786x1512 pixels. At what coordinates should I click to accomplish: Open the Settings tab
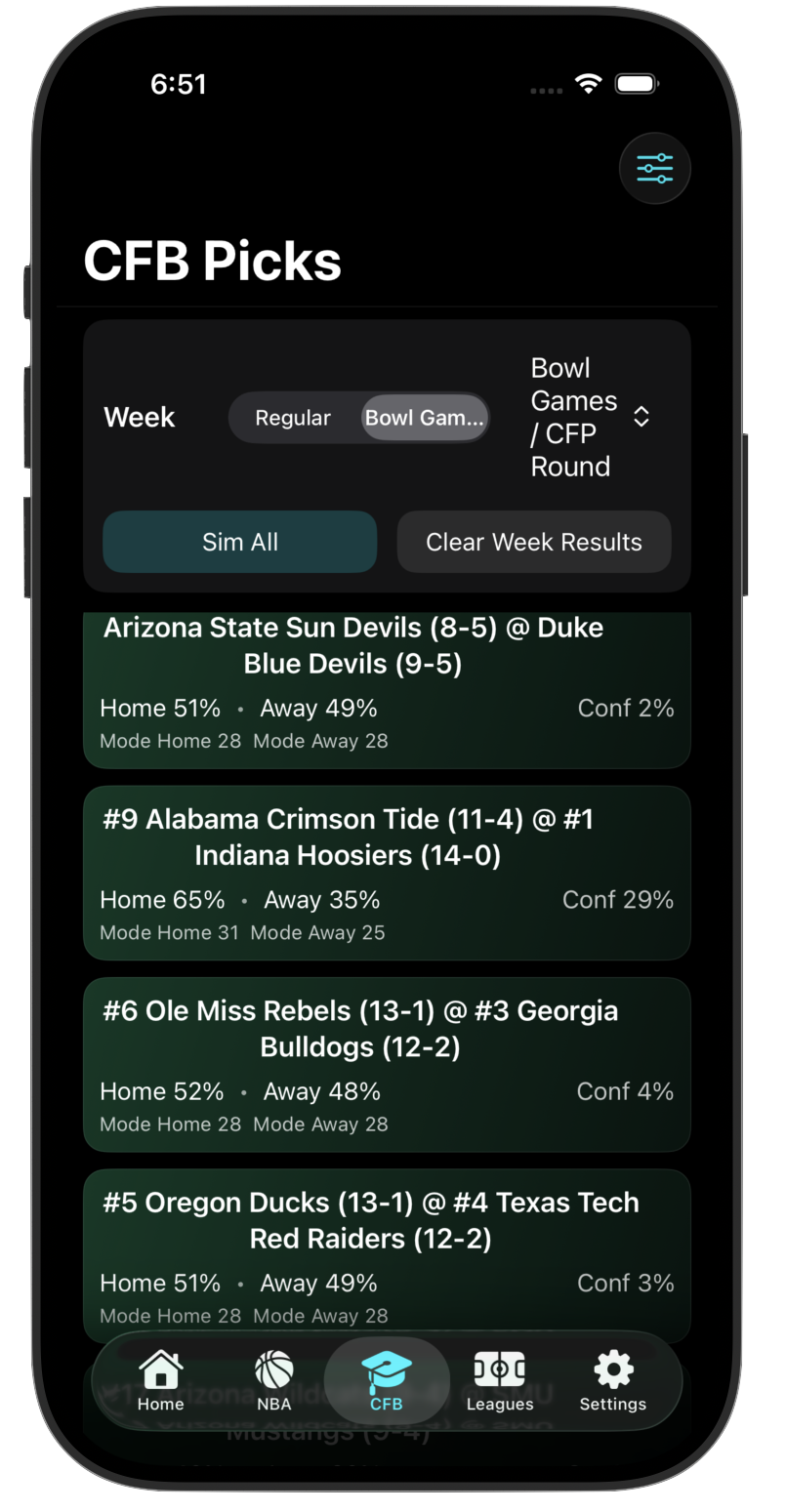[x=612, y=1381]
